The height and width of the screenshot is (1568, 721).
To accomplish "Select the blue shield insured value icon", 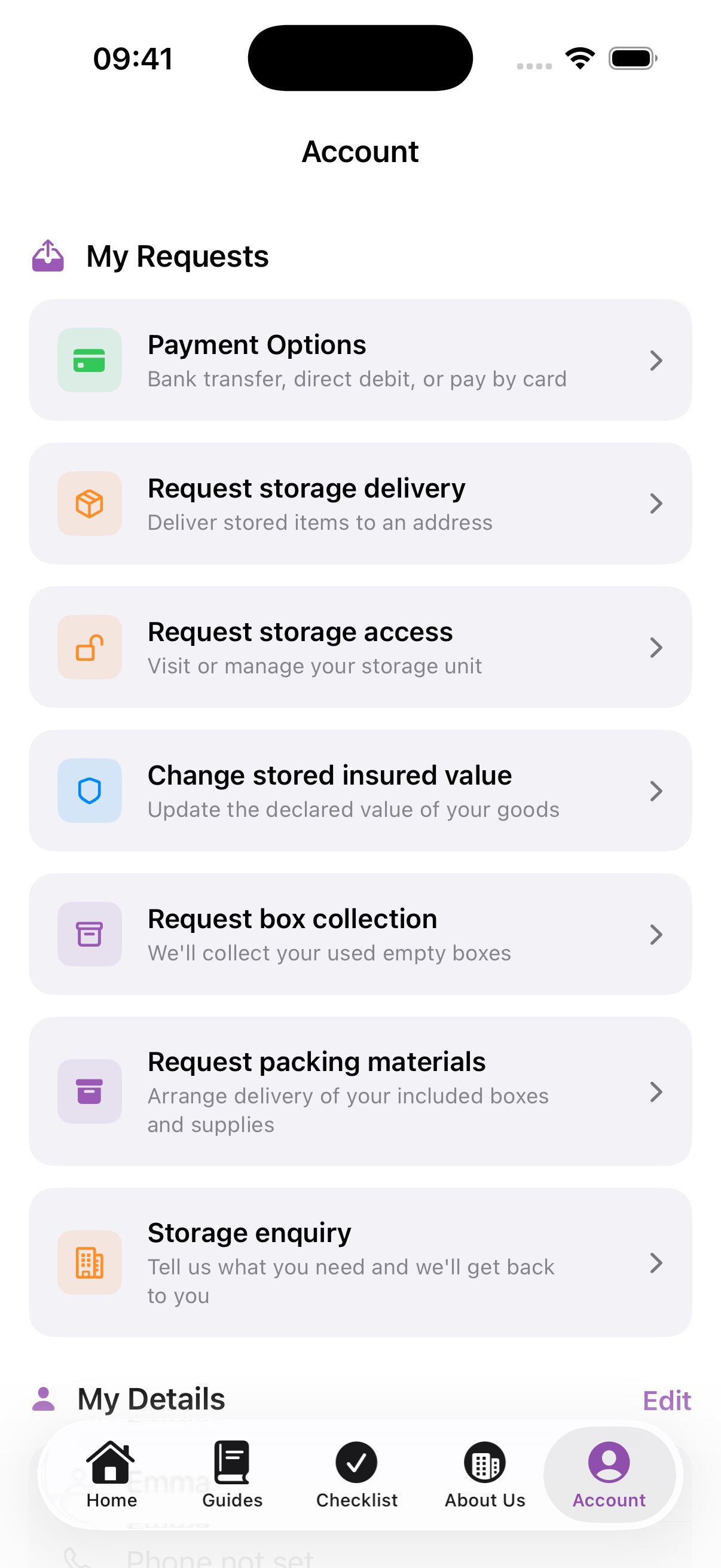I will tap(90, 791).
